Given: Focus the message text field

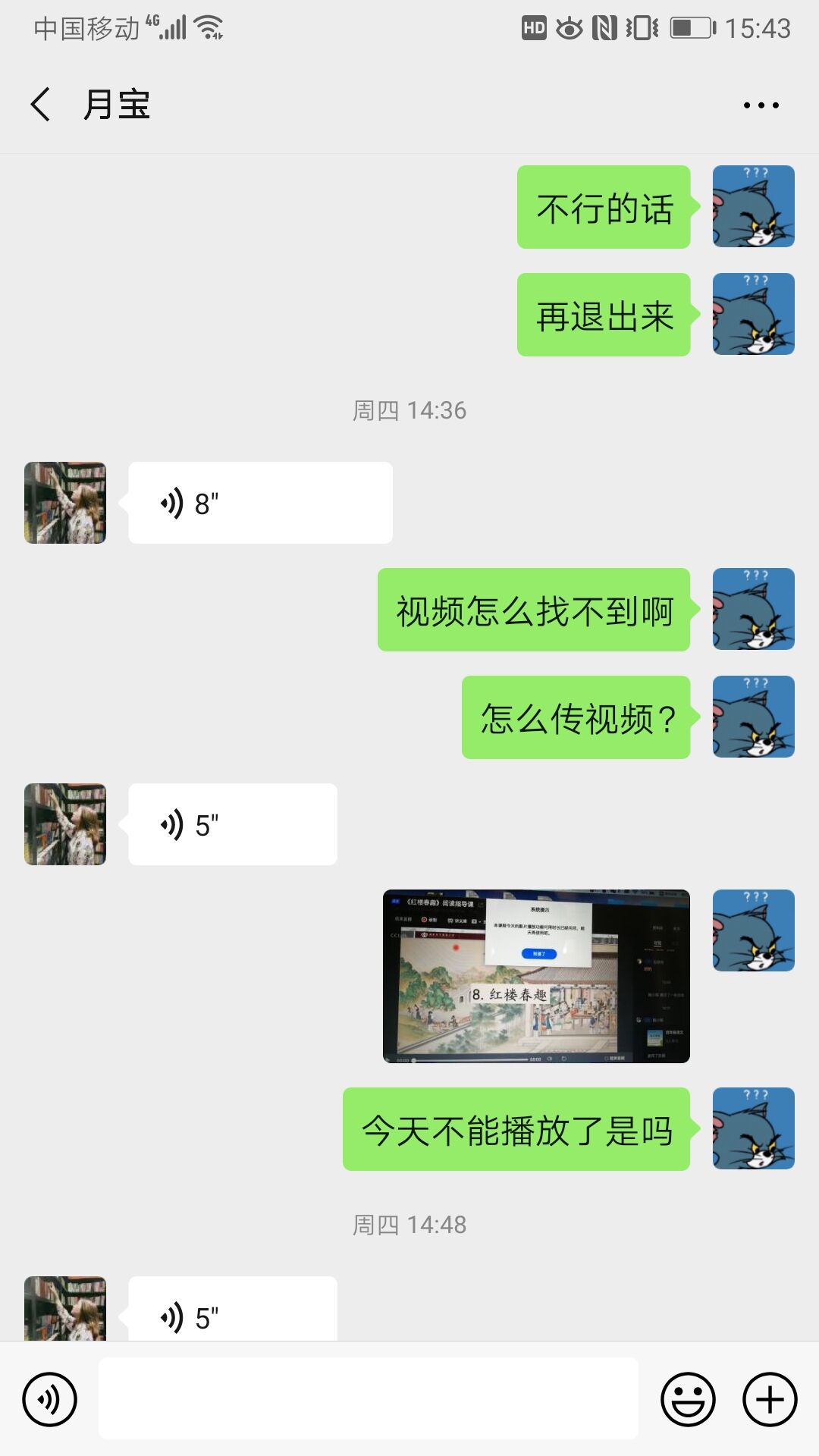Looking at the screenshot, I should click(x=368, y=1399).
